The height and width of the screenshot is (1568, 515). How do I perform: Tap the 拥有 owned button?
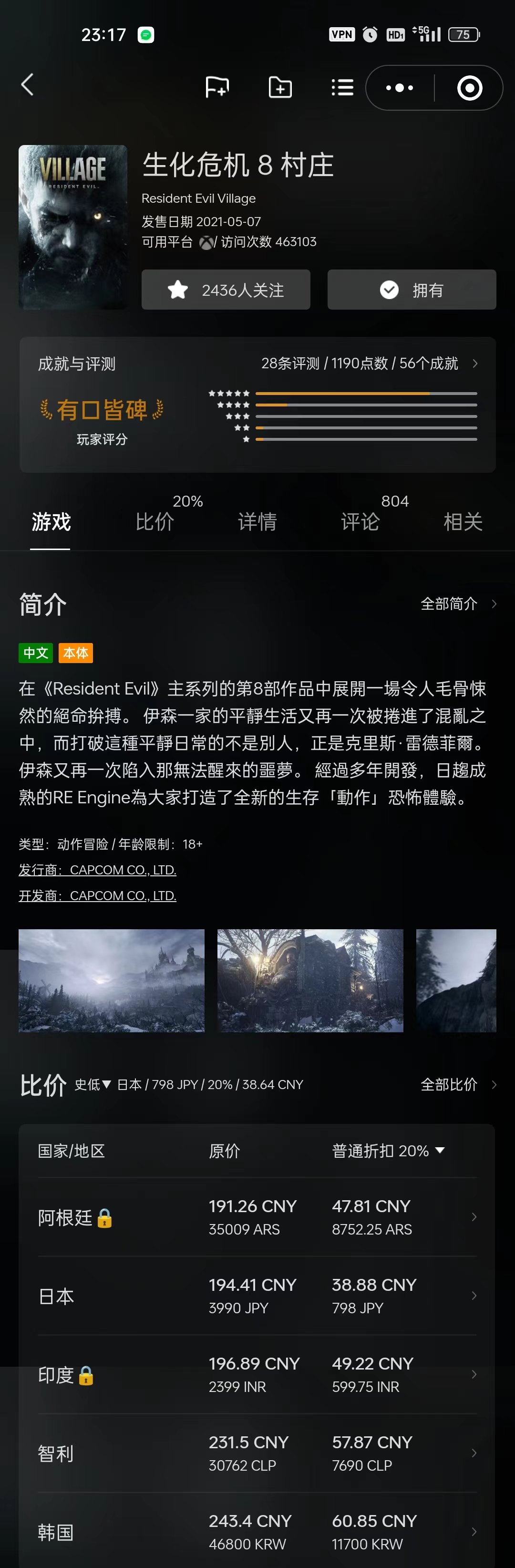(x=412, y=290)
